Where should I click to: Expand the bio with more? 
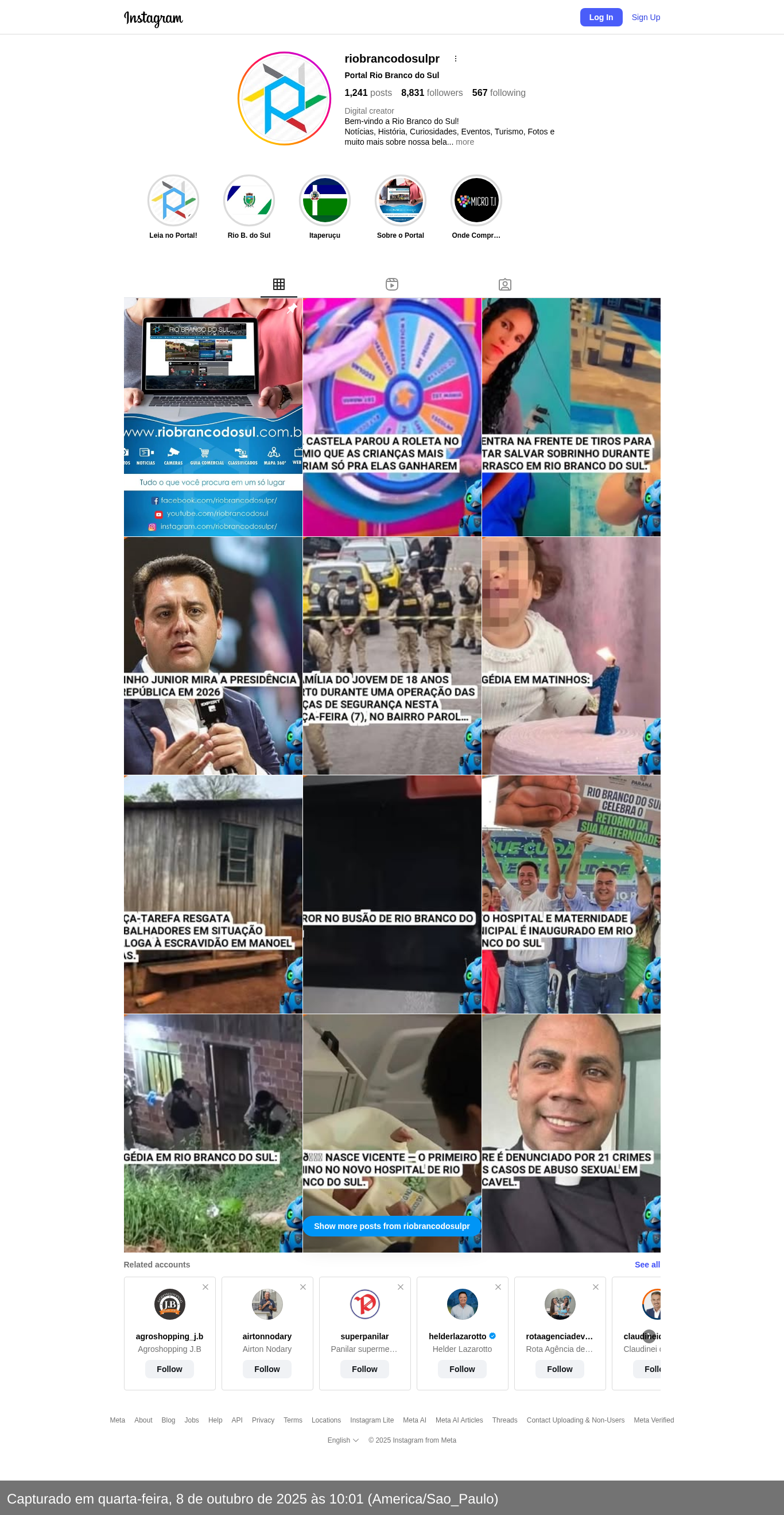pos(464,142)
